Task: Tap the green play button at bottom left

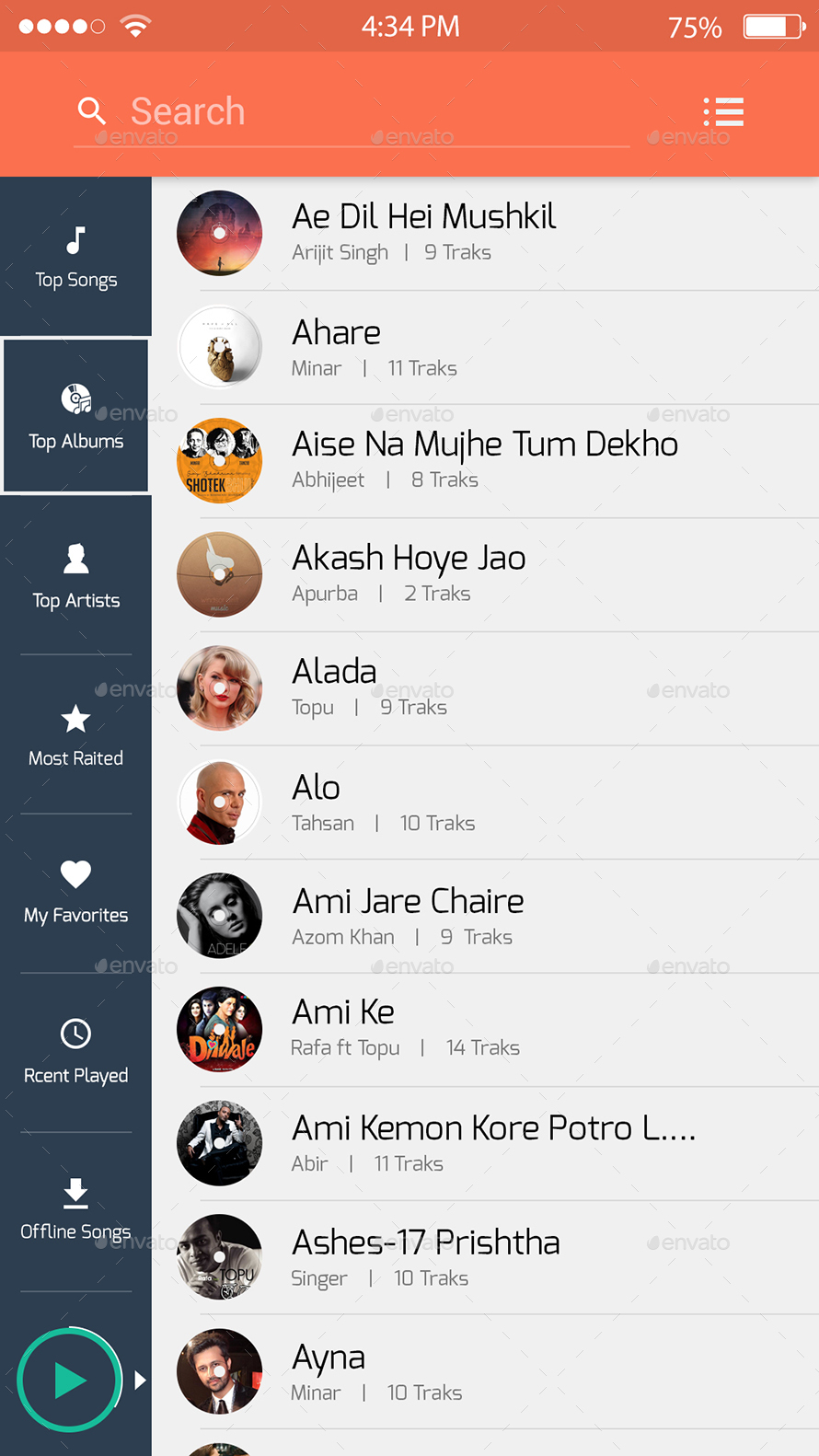Action: (69, 1379)
